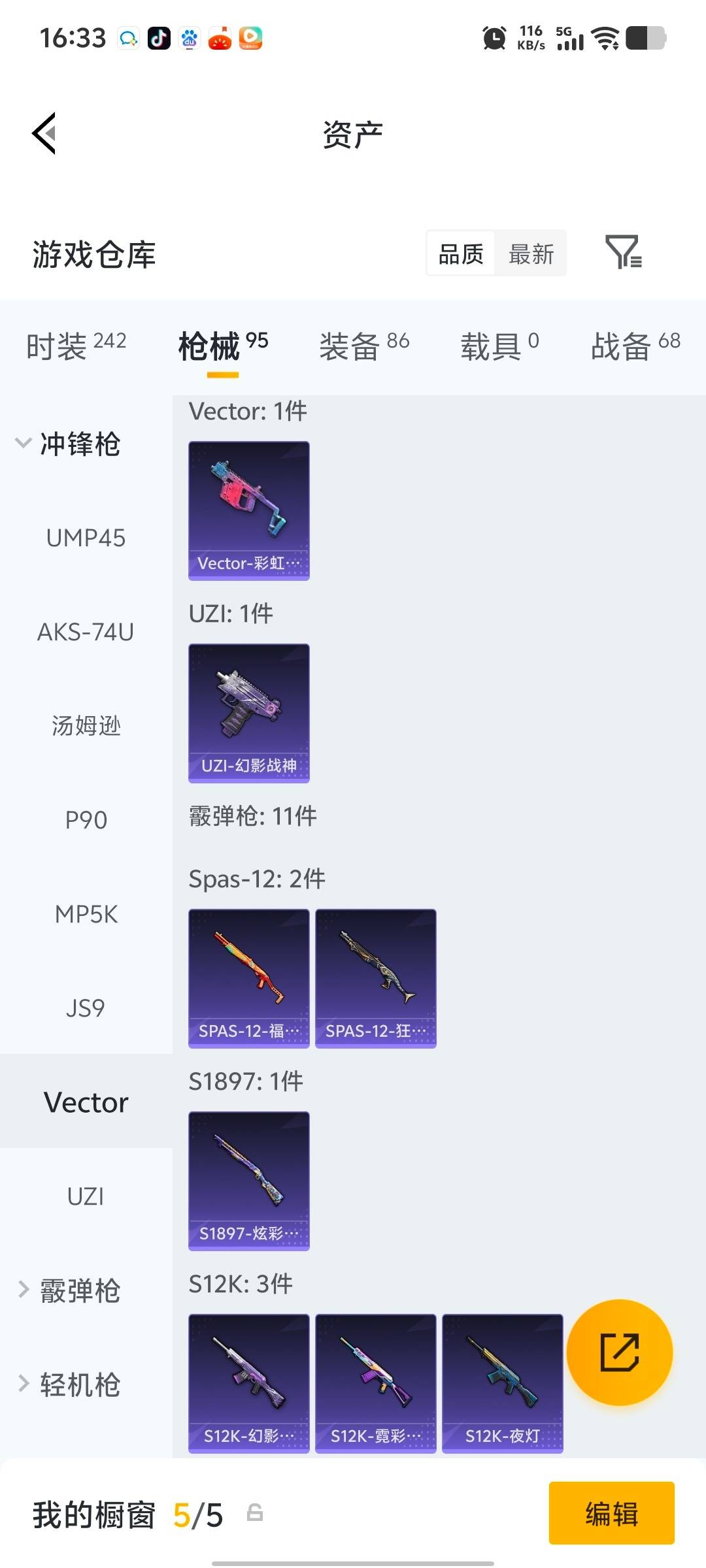706x1568 pixels.
Task: Enable 品质 sorting mode
Action: [x=460, y=253]
